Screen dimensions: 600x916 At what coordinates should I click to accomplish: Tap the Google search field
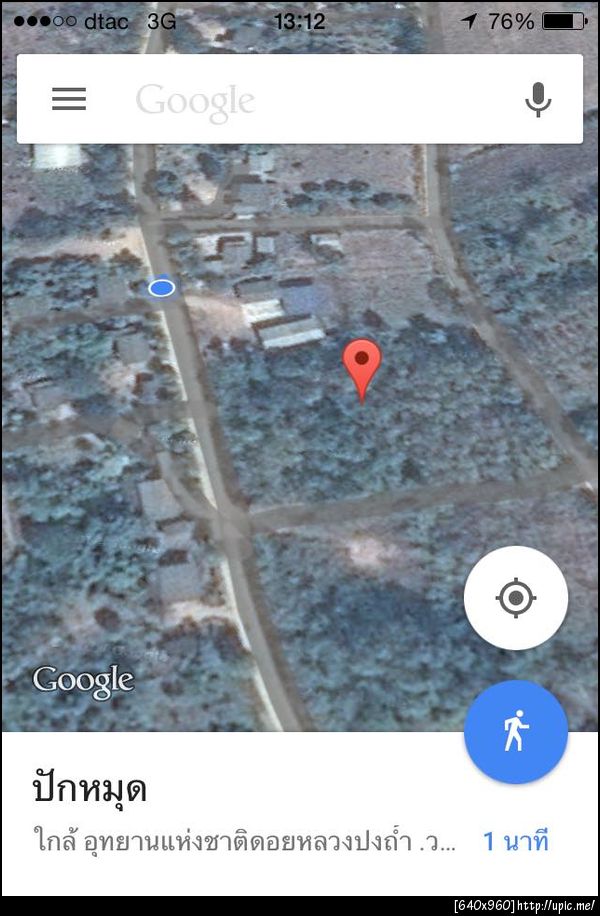pyautogui.click(x=300, y=100)
